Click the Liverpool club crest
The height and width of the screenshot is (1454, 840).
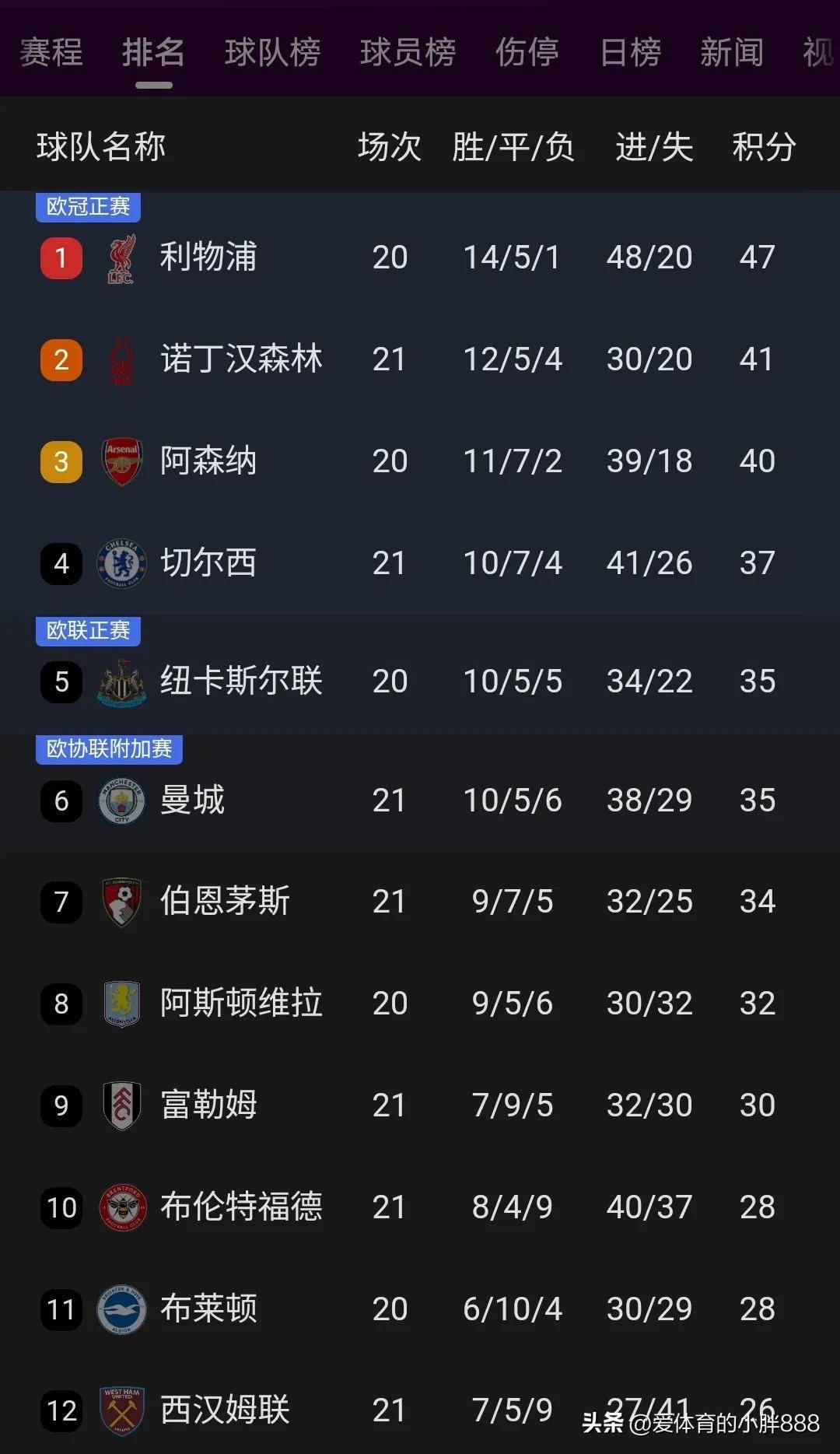121,257
